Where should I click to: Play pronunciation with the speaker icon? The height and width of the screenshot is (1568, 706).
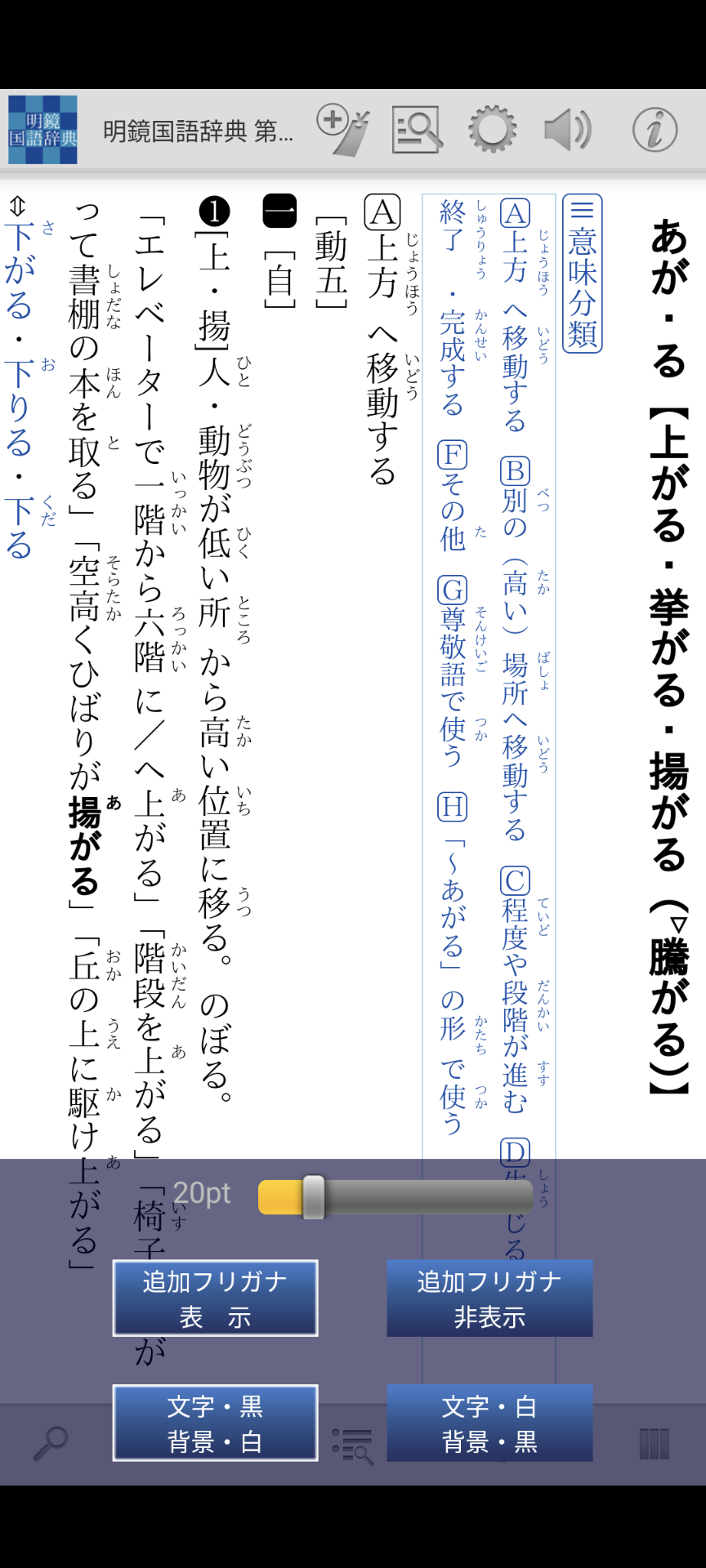coord(568,129)
